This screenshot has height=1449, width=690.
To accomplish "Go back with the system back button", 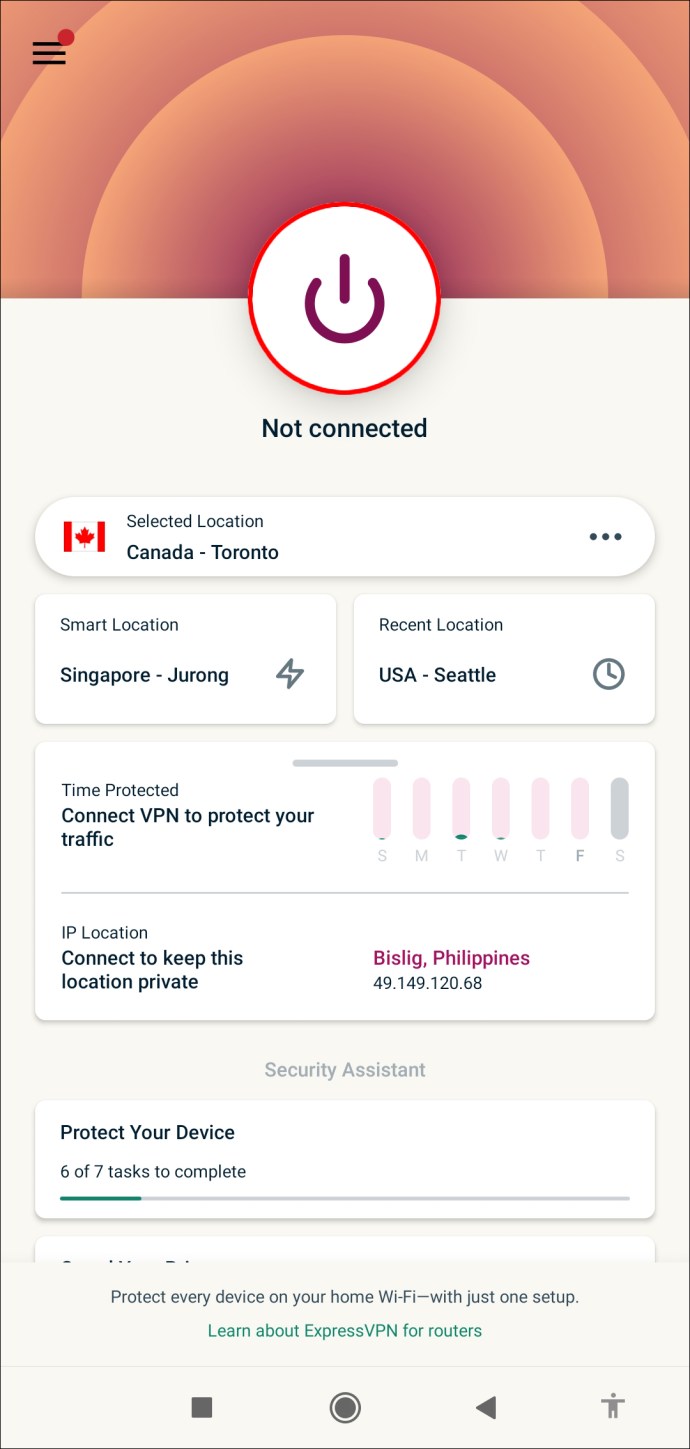I will click(x=486, y=1408).
